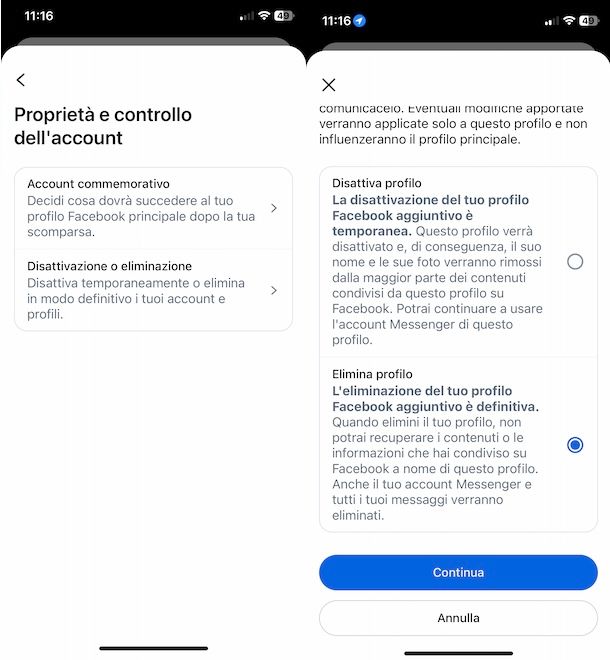
Task: Select the Disattiva profilo option
Action: (x=574, y=262)
